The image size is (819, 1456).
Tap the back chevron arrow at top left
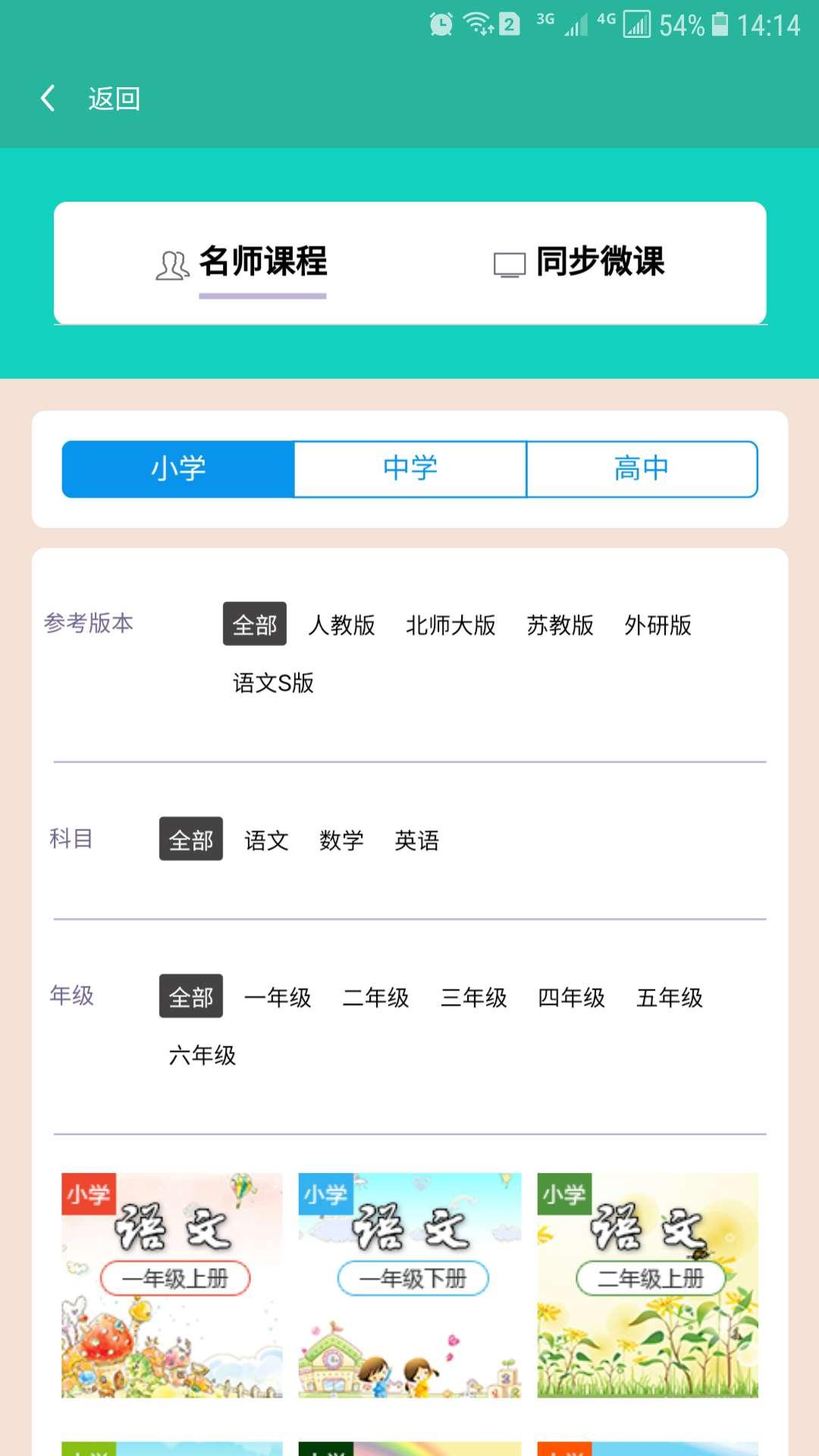pyautogui.click(x=48, y=99)
